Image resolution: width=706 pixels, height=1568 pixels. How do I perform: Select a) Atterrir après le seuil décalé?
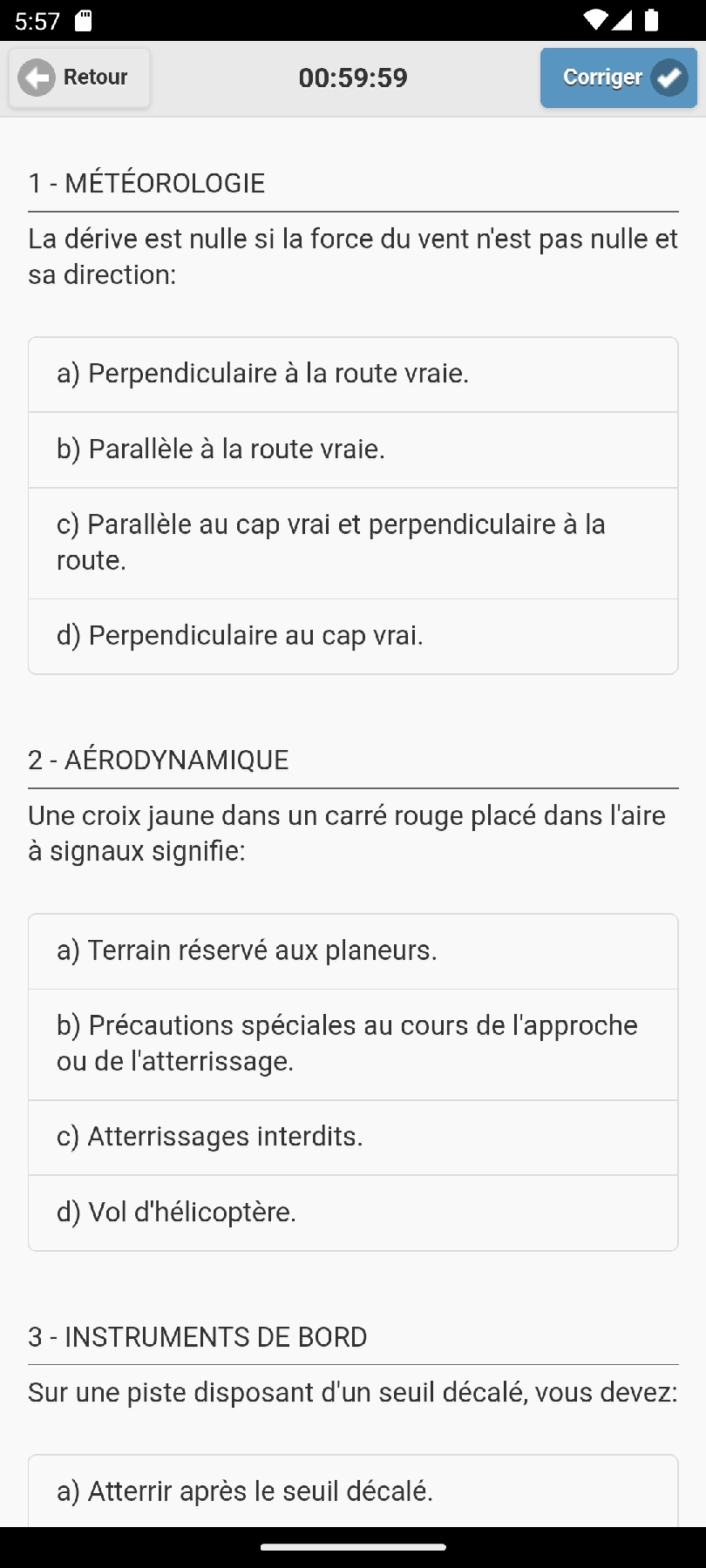tap(352, 1491)
